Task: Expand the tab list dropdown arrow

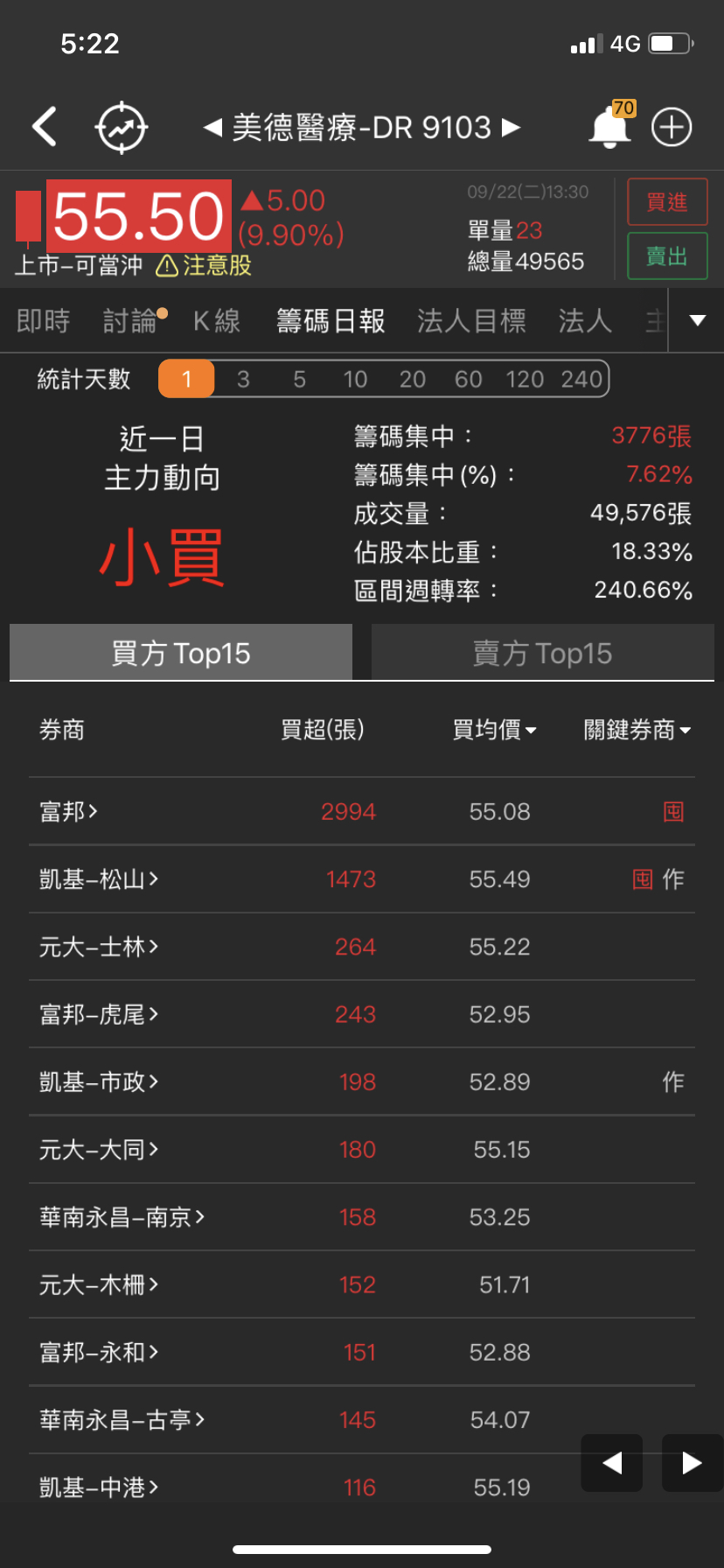Action: pyautogui.click(x=697, y=320)
